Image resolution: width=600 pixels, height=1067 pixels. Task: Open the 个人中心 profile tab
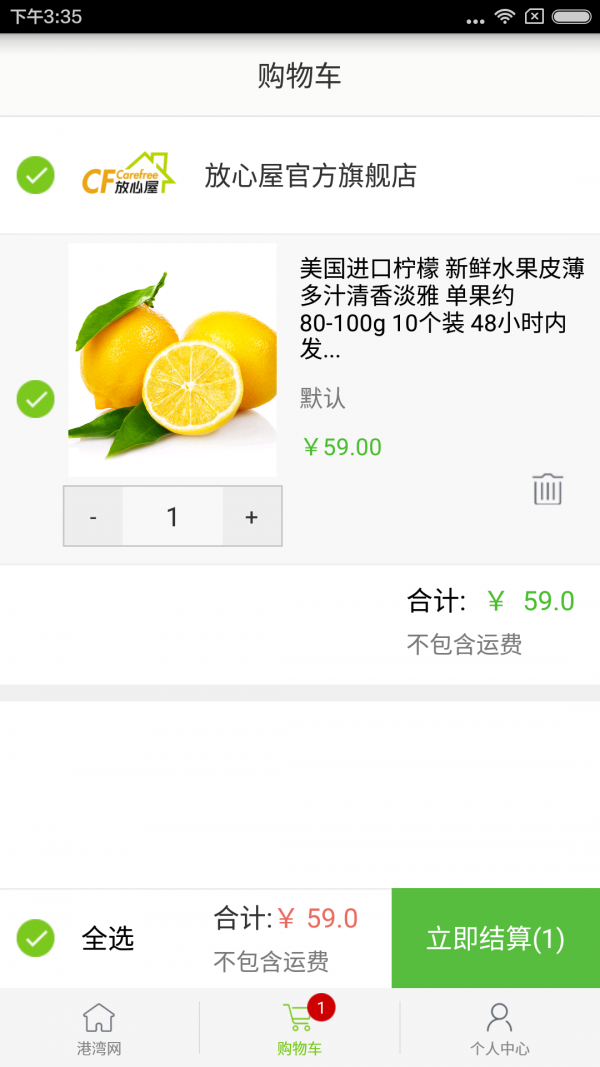tap(499, 1029)
